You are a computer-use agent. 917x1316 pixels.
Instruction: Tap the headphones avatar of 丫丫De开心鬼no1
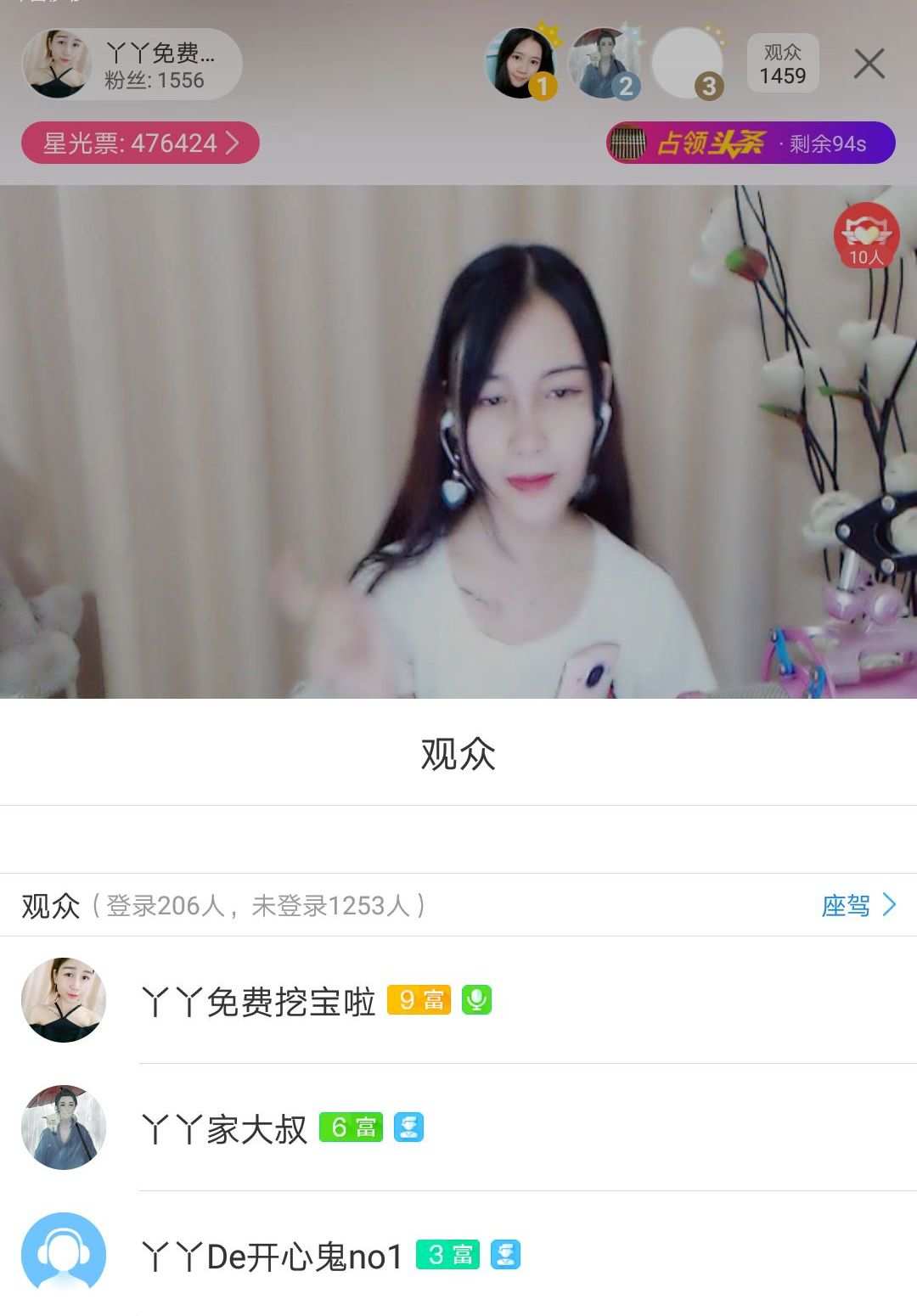point(63,1253)
